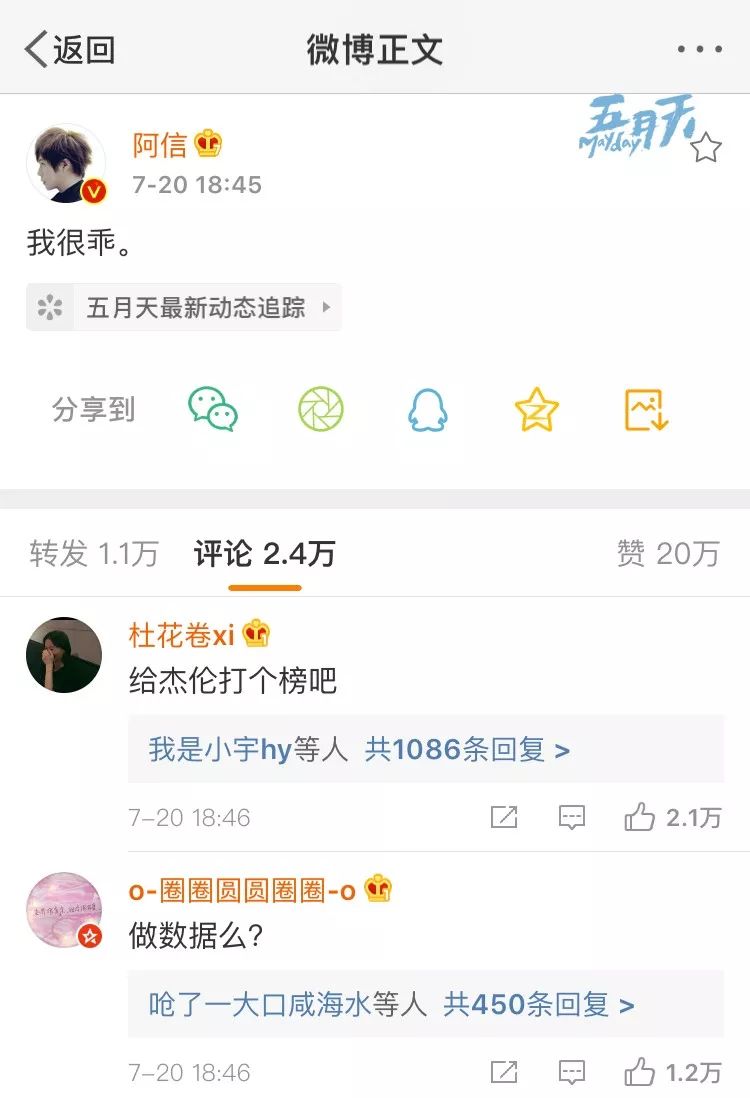Reply to 杜花卷xi's comment
This screenshot has width=750, height=1098.
coord(571,817)
